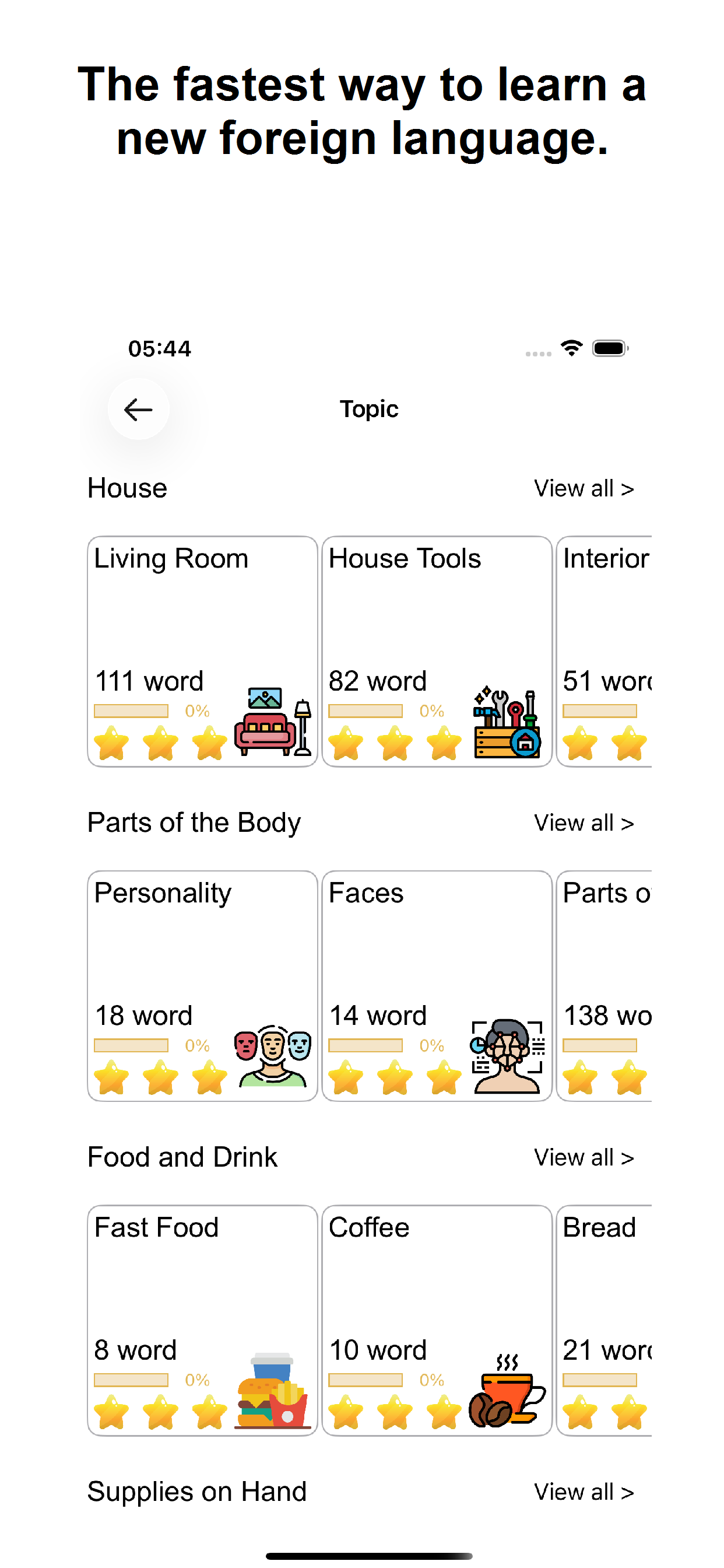Click the face-recognition icon on Faces card
Screen dimensions: 724x1568
click(507, 1052)
